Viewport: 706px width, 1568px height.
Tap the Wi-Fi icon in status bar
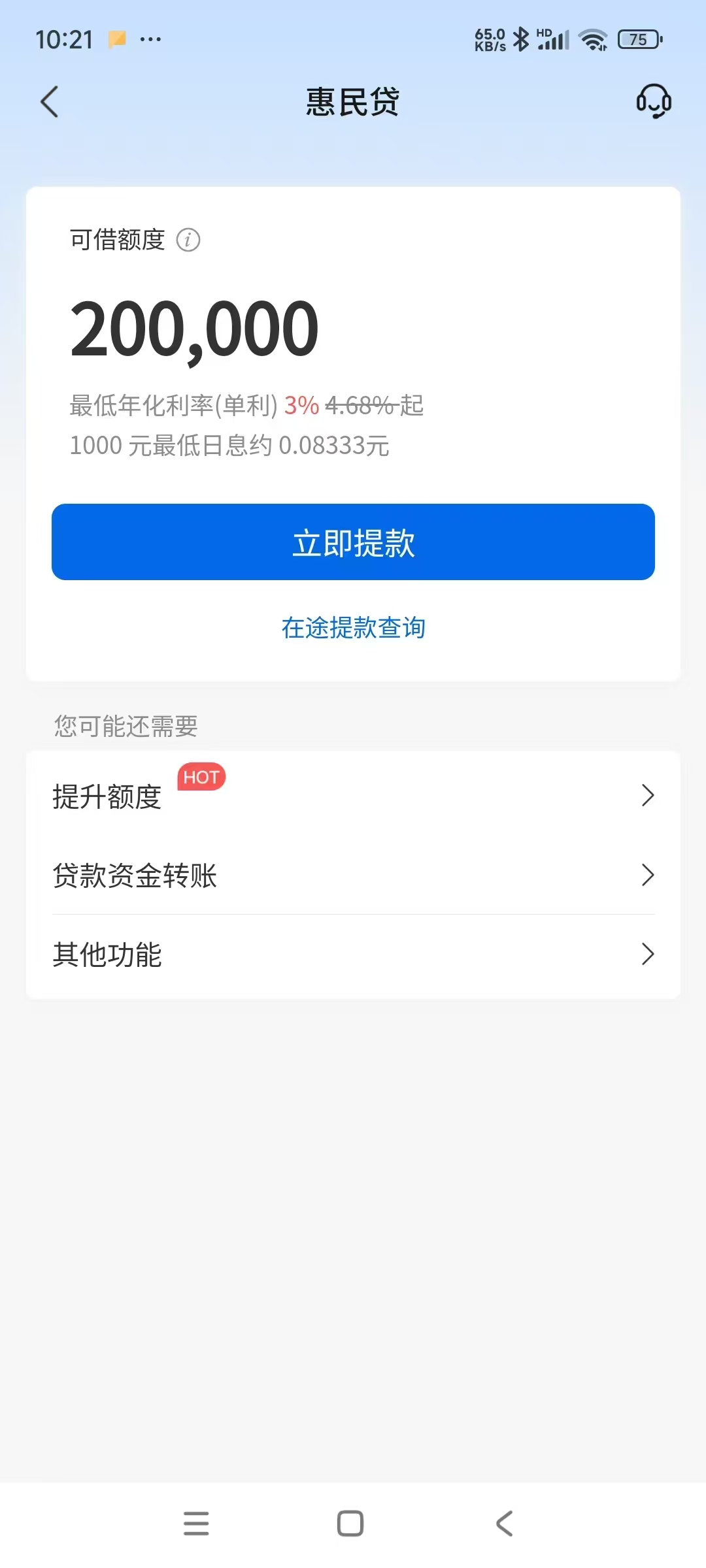[x=594, y=39]
